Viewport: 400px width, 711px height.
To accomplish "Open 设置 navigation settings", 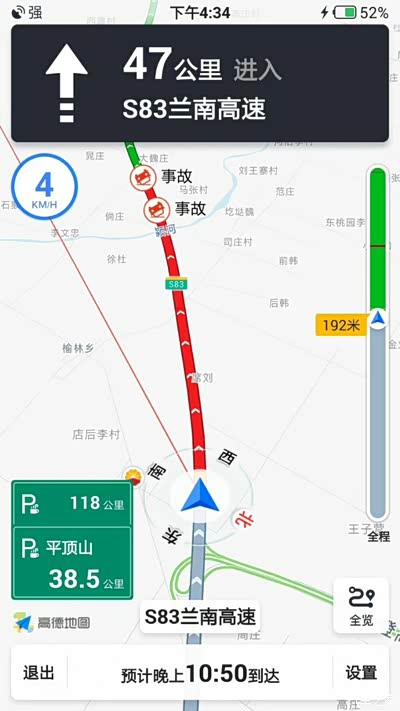I will pyautogui.click(x=361, y=673).
